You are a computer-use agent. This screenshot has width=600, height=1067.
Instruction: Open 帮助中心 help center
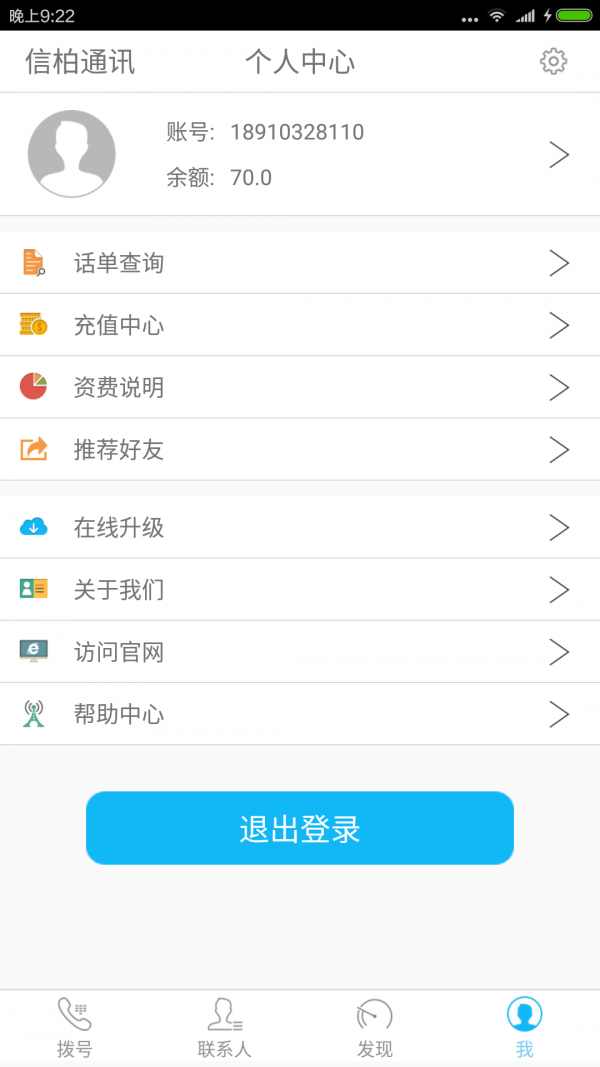(300, 714)
